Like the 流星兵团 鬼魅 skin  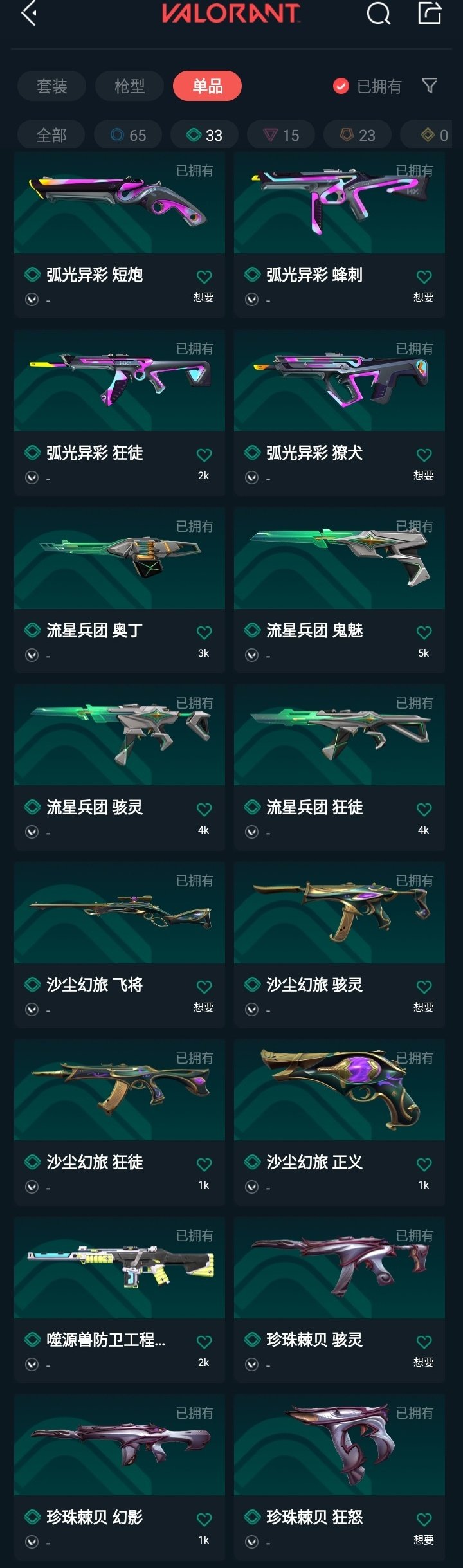coord(424,633)
